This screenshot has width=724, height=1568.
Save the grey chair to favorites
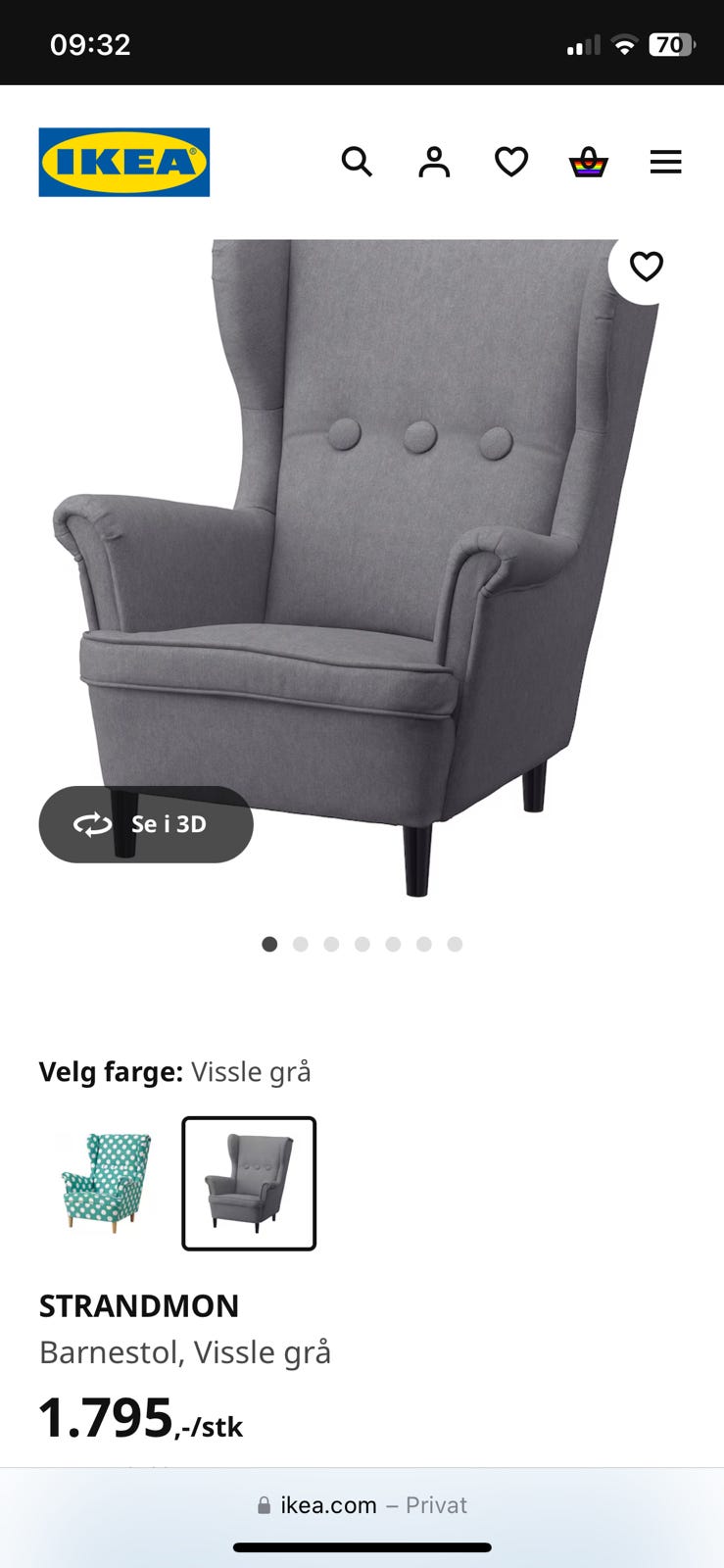(646, 267)
